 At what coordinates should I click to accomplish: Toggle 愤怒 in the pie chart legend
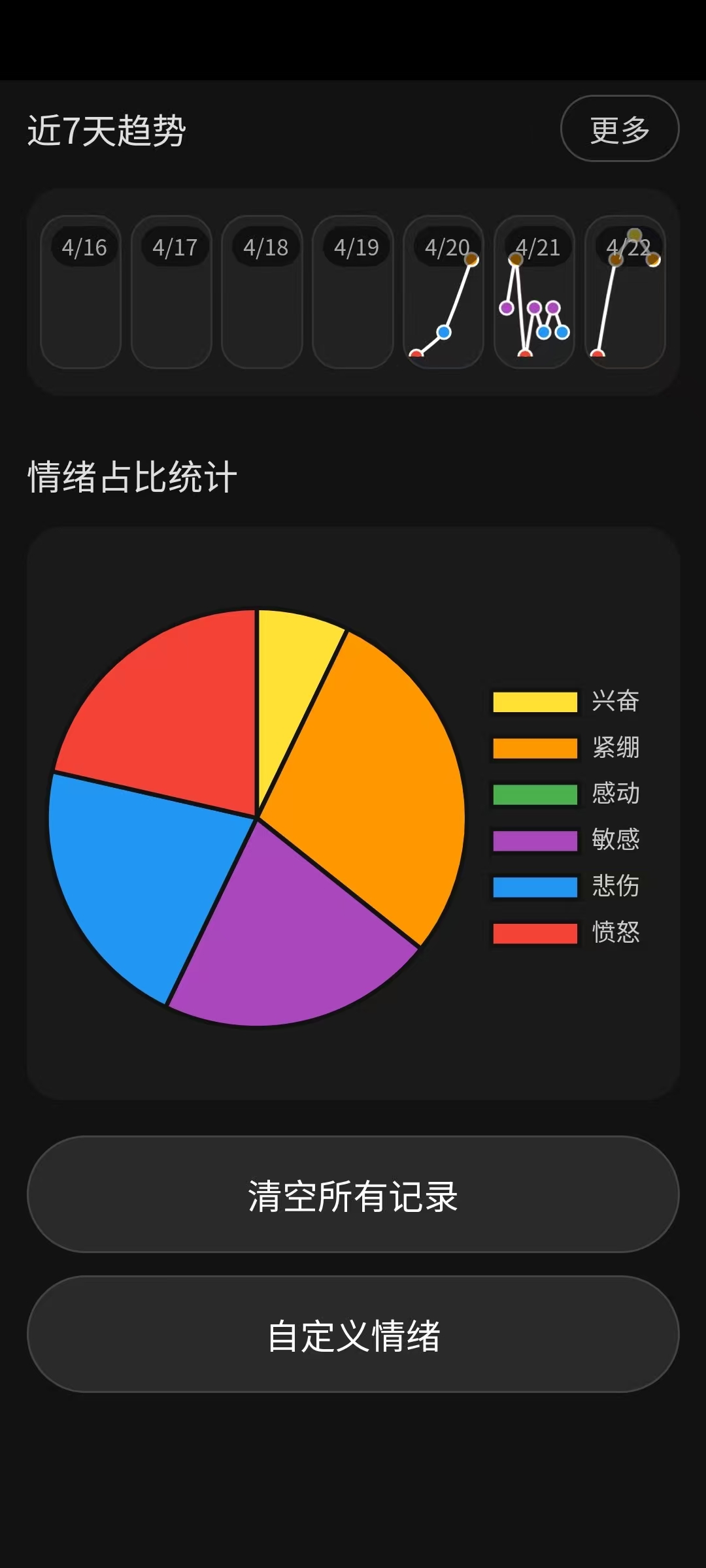click(565, 933)
